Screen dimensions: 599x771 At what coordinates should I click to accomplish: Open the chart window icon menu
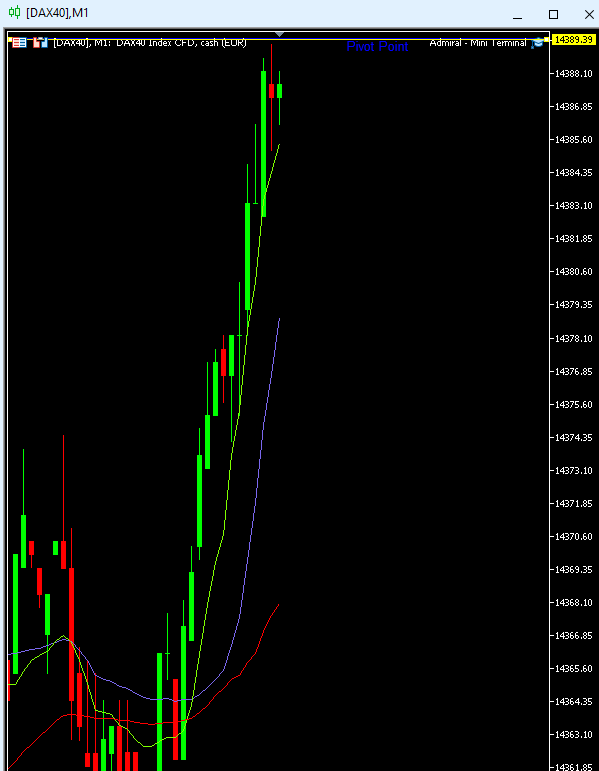(15, 12)
